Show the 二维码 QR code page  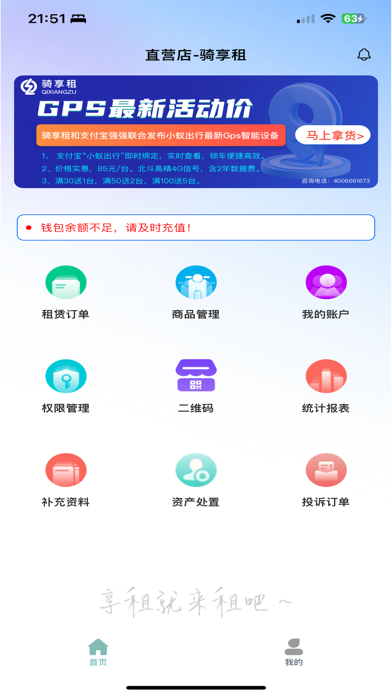pyautogui.click(x=196, y=387)
